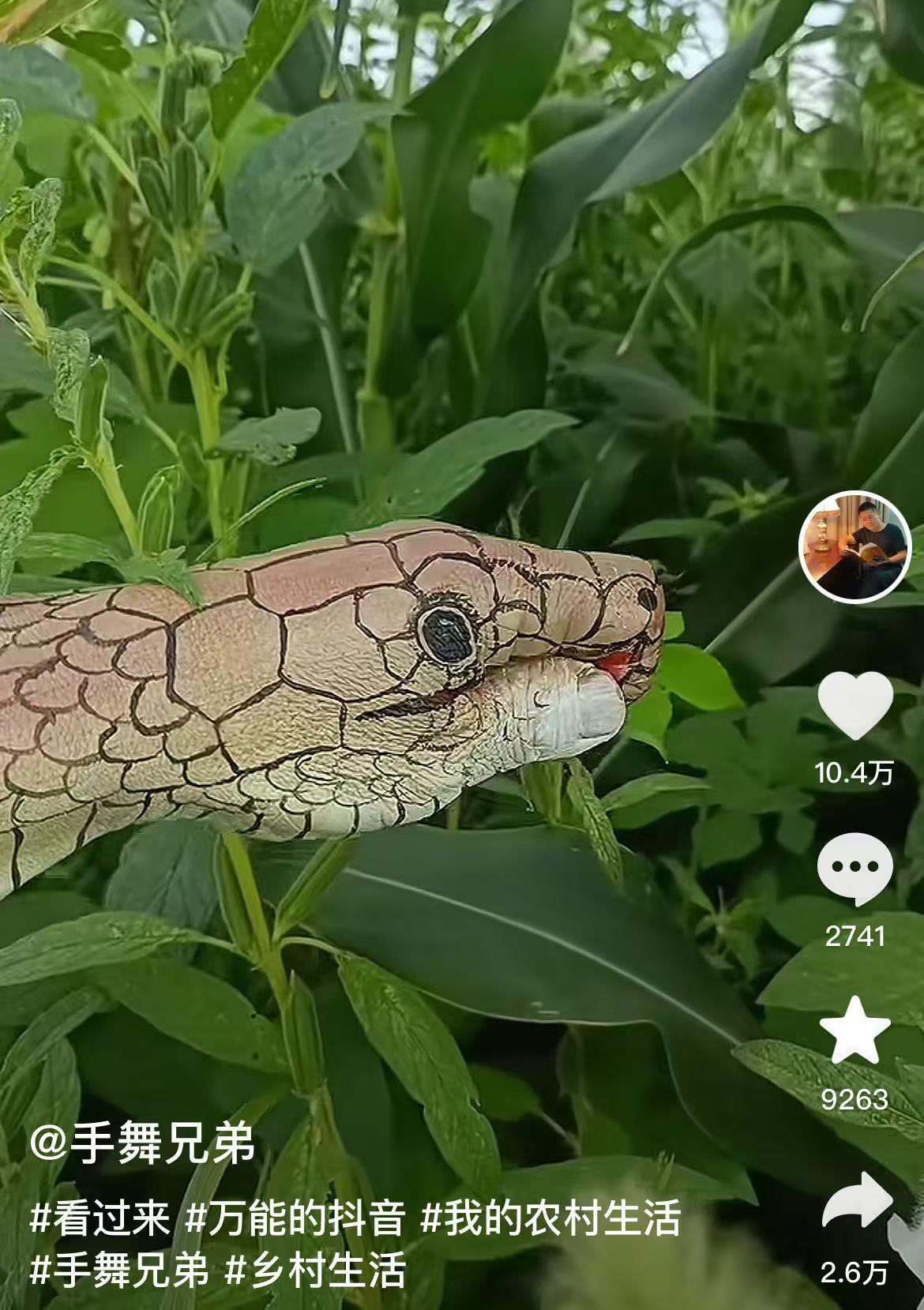Open @手舞兄弟 username link
The image size is (924, 1310).
(x=143, y=1144)
